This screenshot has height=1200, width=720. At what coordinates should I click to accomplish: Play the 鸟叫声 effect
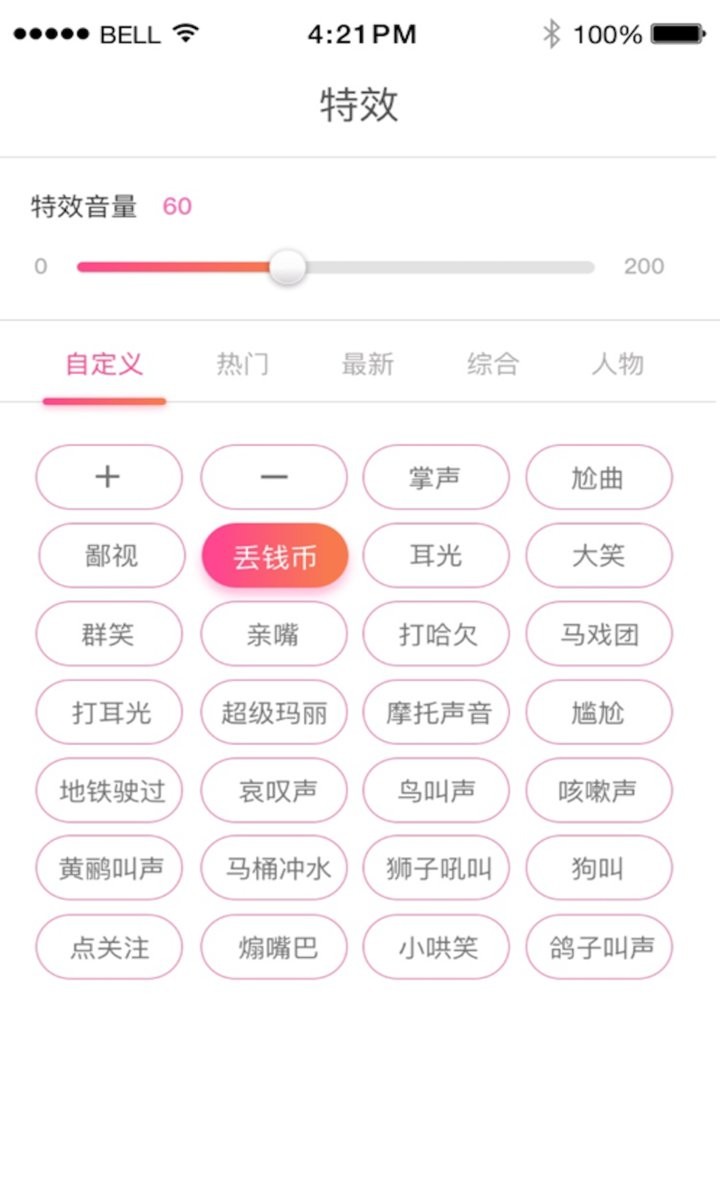(436, 790)
